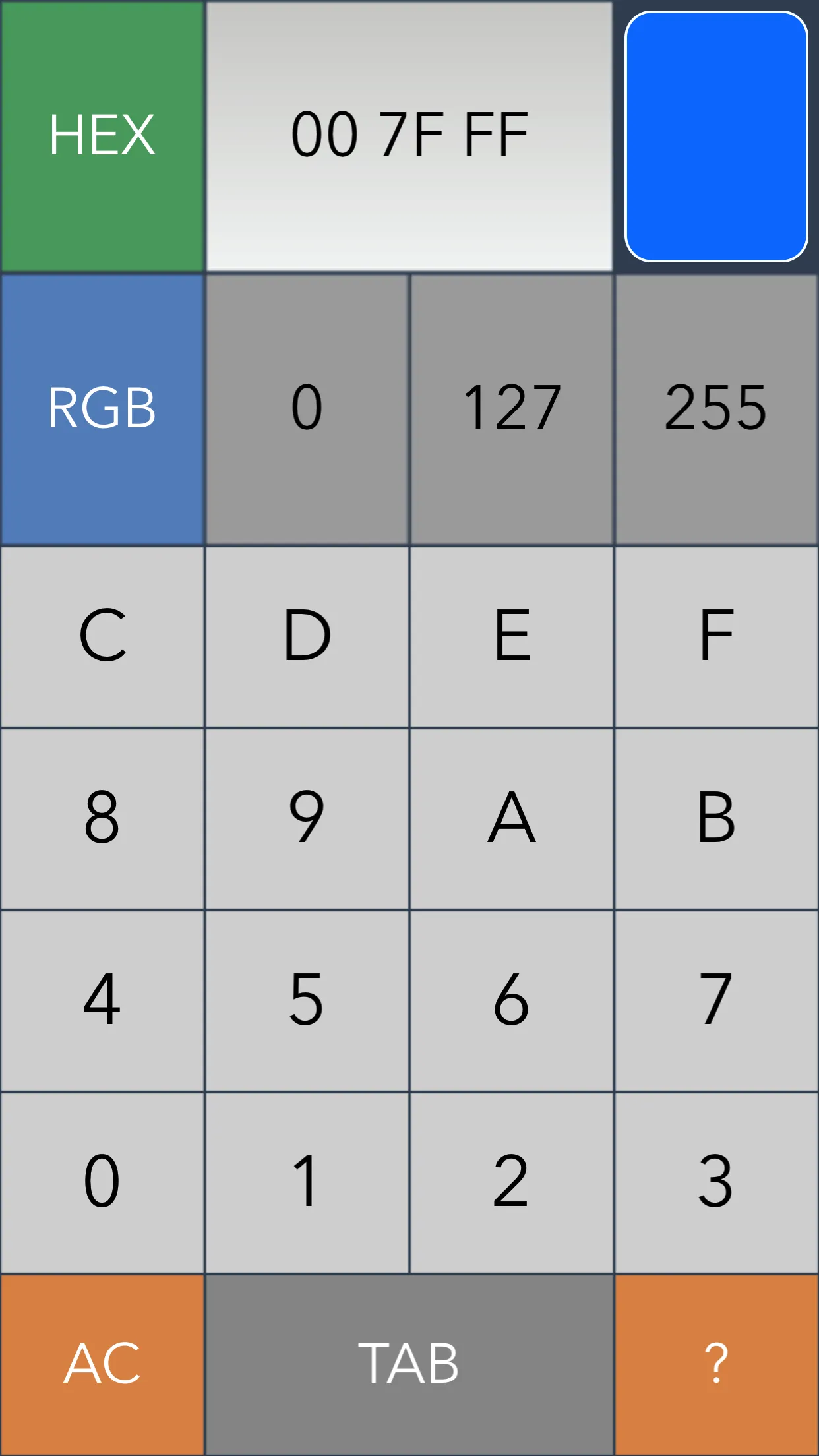Enter hex digit E
The image size is (819, 1456).
click(x=512, y=637)
